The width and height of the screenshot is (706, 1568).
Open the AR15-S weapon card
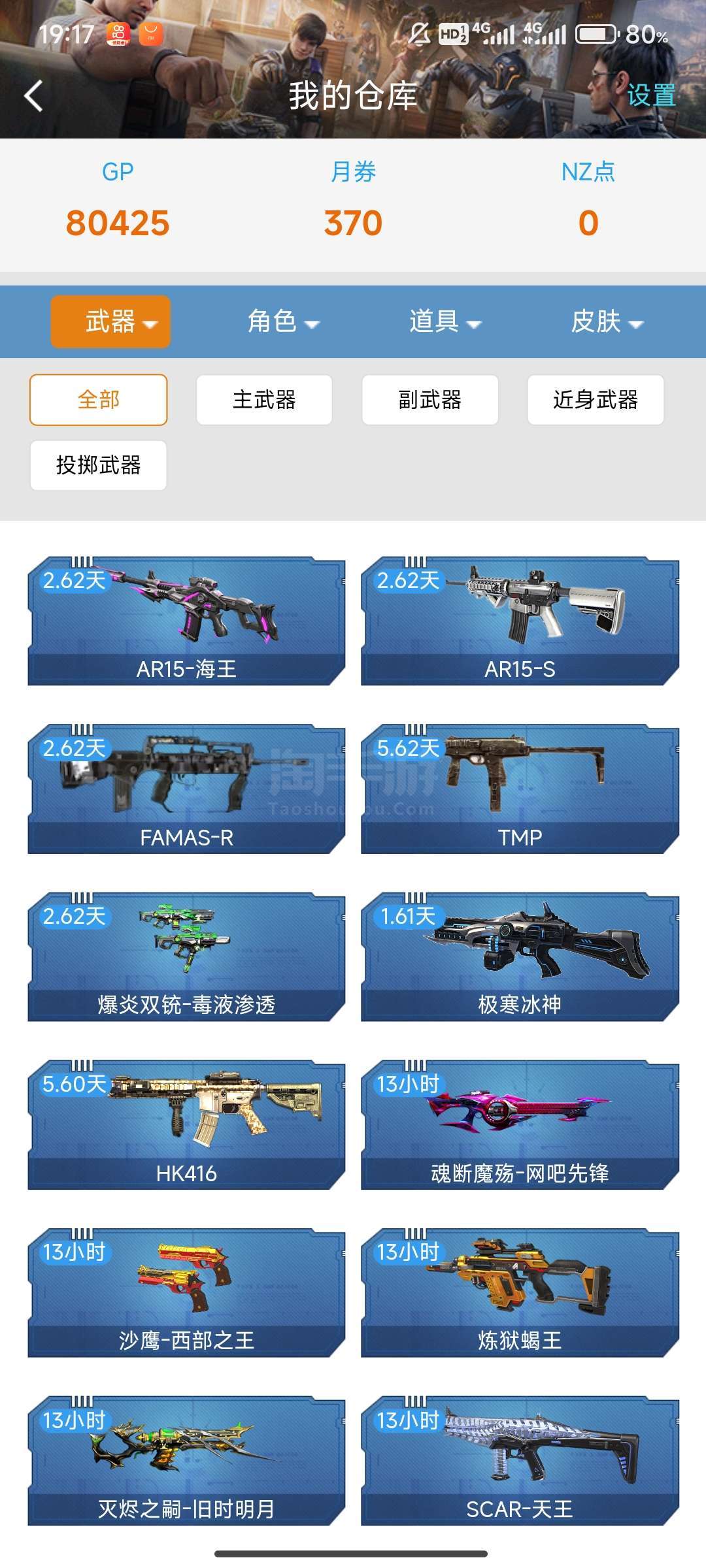pos(520,621)
